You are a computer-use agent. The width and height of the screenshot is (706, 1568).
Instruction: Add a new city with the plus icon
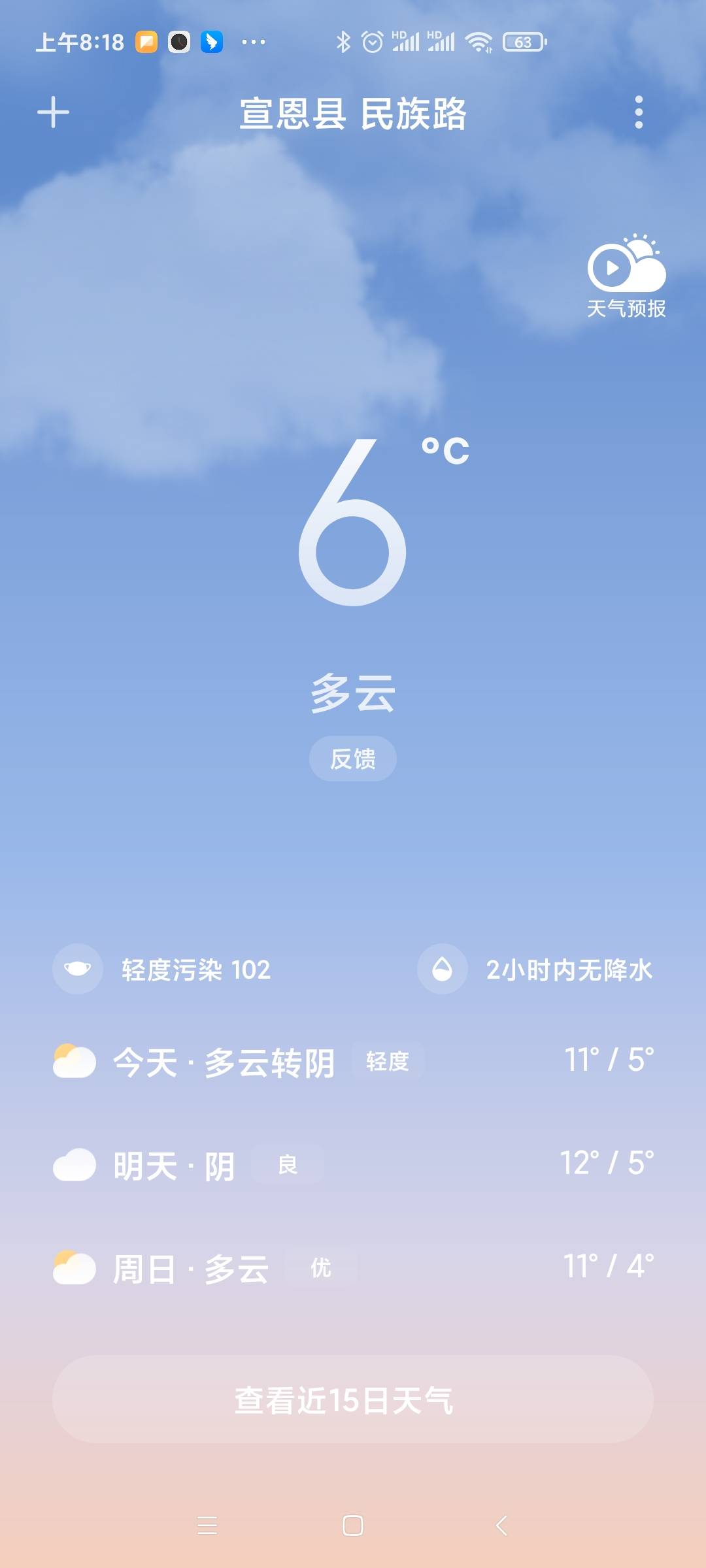(x=53, y=112)
